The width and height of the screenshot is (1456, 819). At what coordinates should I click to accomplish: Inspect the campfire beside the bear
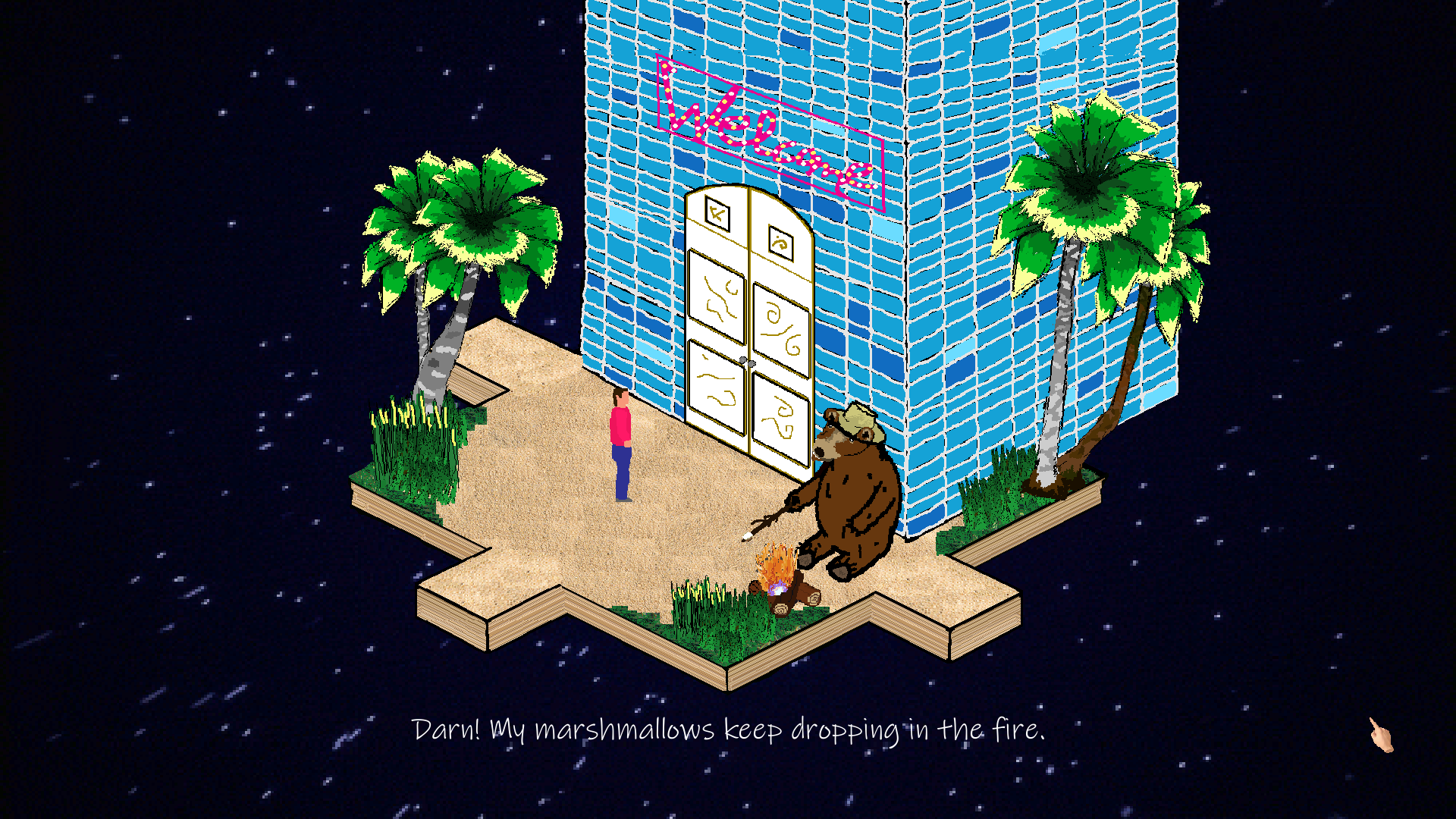pyautogui.click(x=780, y=580)
